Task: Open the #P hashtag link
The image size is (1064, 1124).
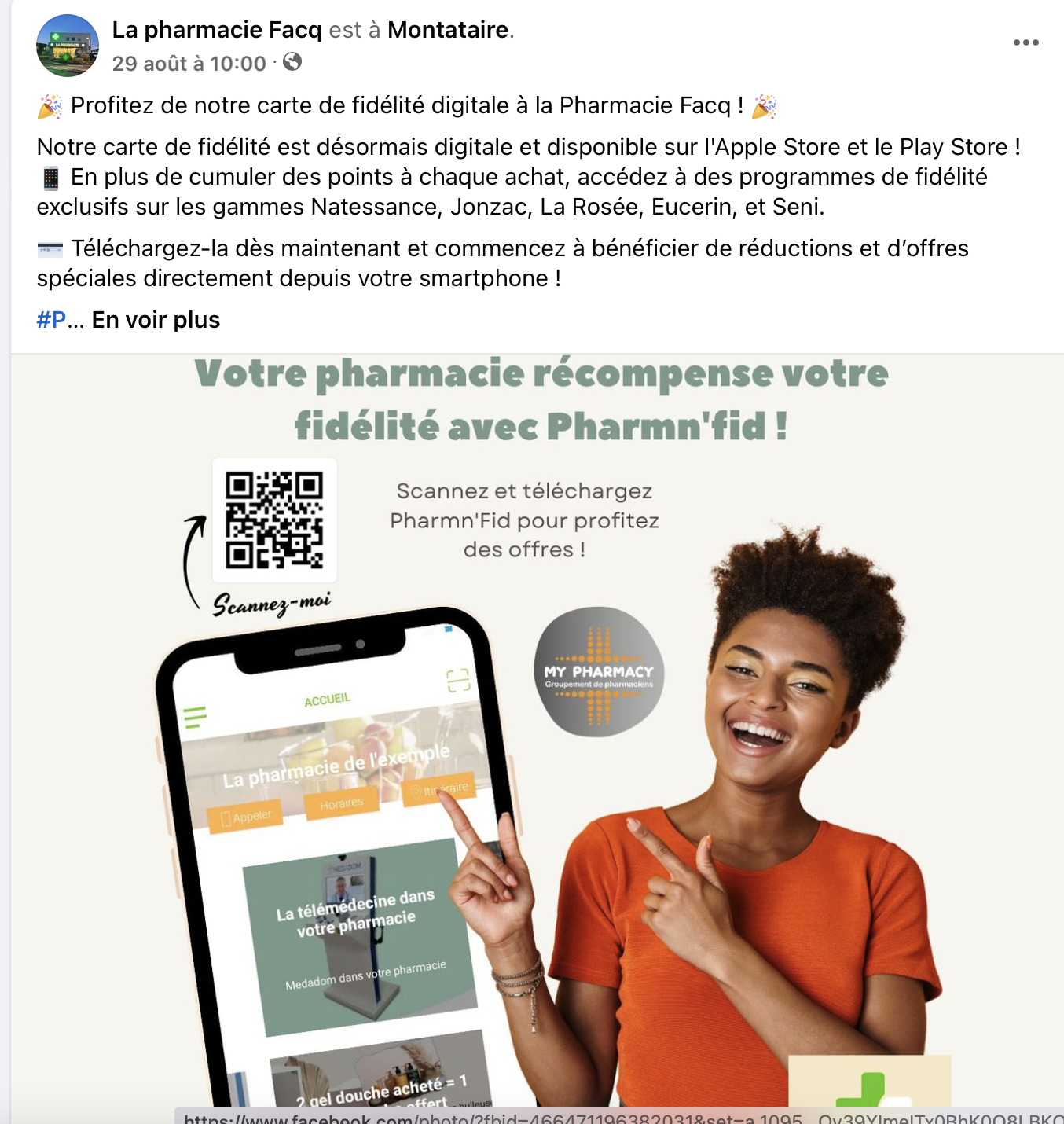Action: 51,320
